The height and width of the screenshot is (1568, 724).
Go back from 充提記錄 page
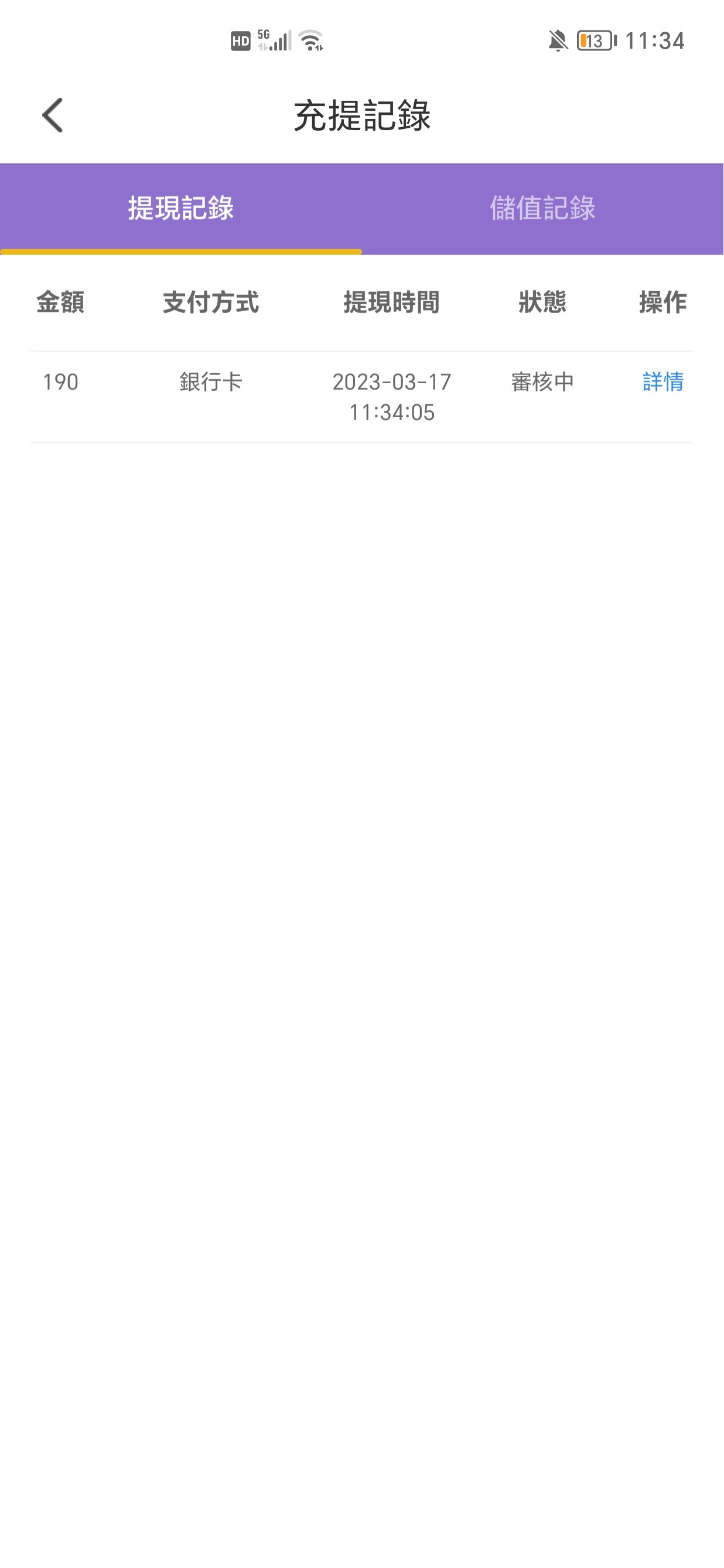tap(53, 115)
